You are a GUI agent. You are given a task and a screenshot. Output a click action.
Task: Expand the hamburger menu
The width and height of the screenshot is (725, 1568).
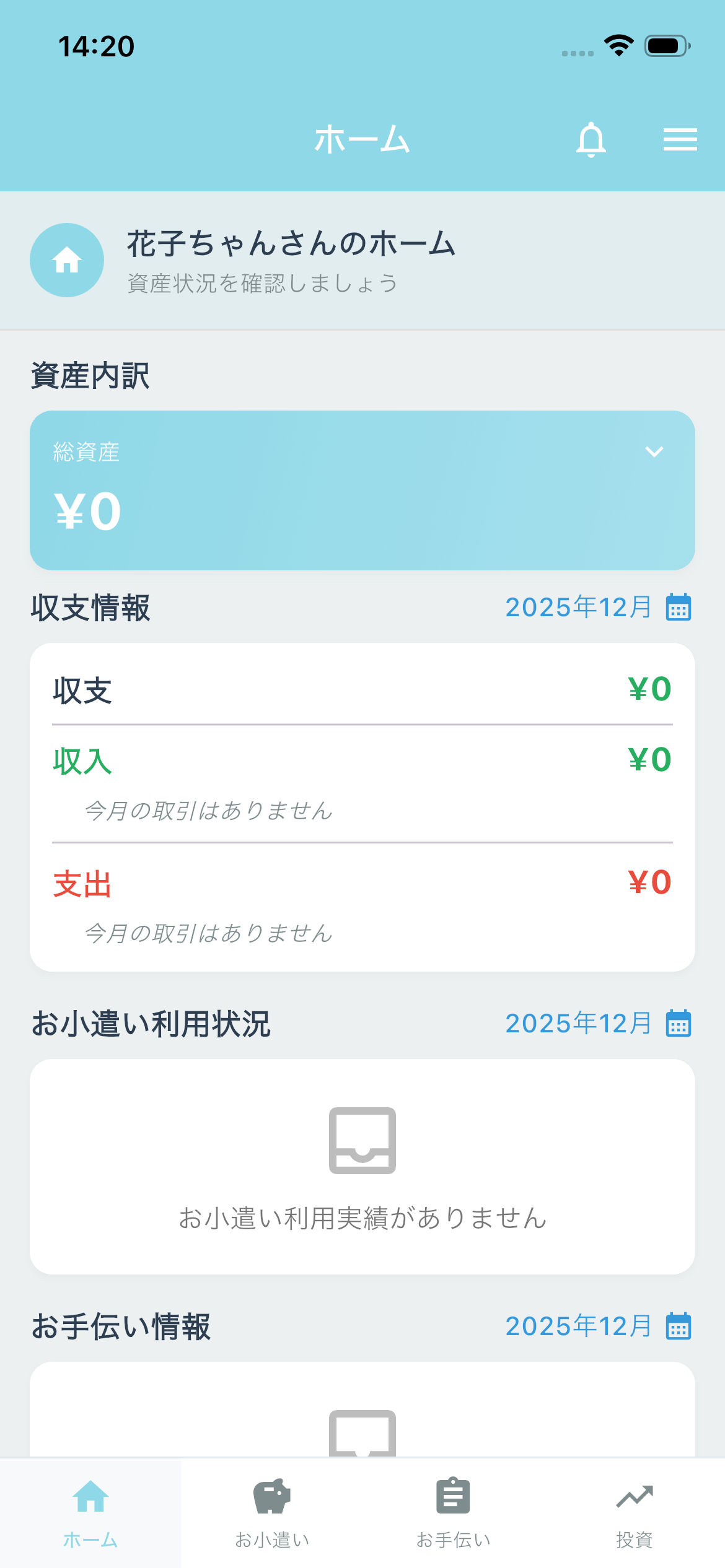click(680, 139)
